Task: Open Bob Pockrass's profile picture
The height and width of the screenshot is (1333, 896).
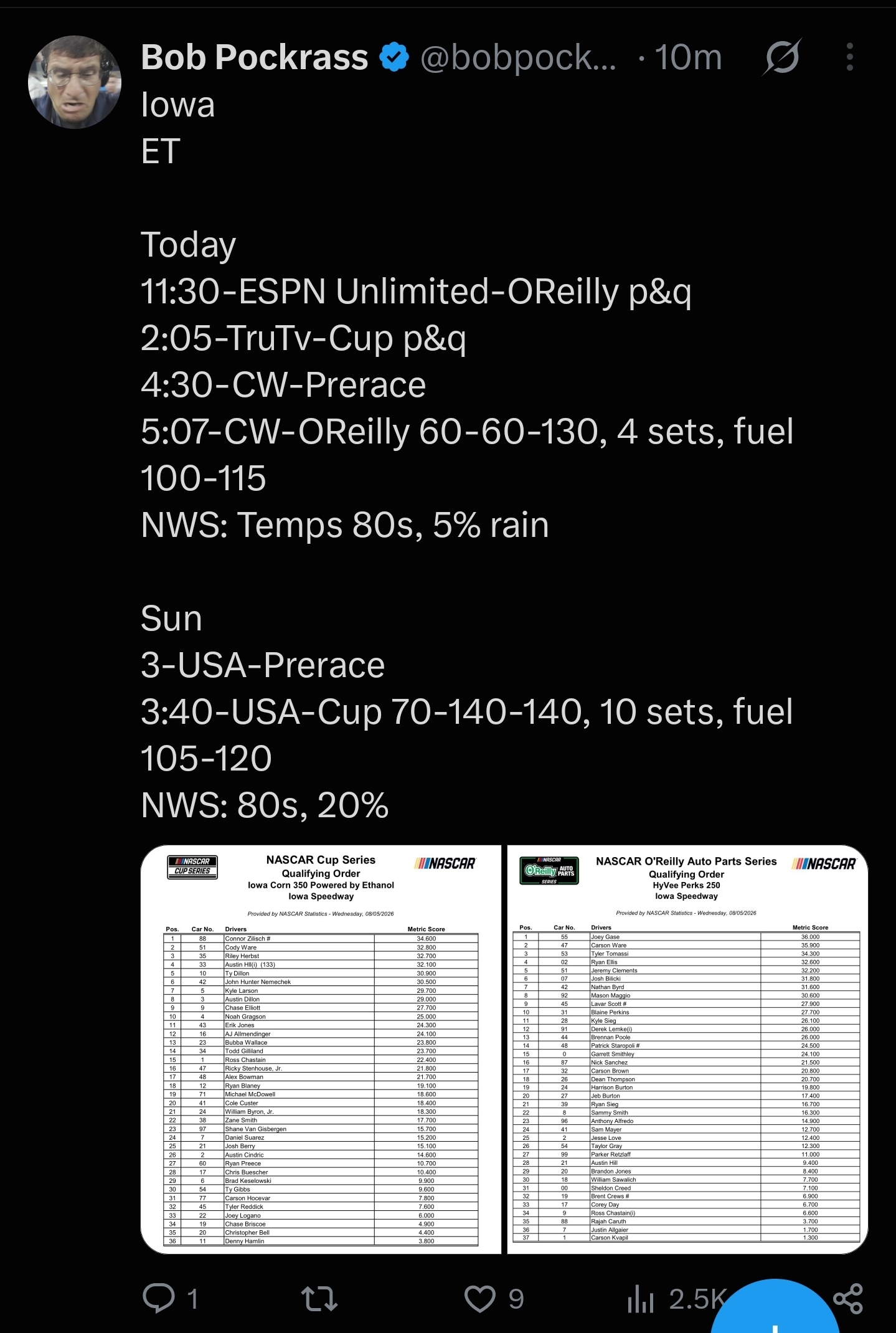Action: pyautogui.click(x=75, y=82)
